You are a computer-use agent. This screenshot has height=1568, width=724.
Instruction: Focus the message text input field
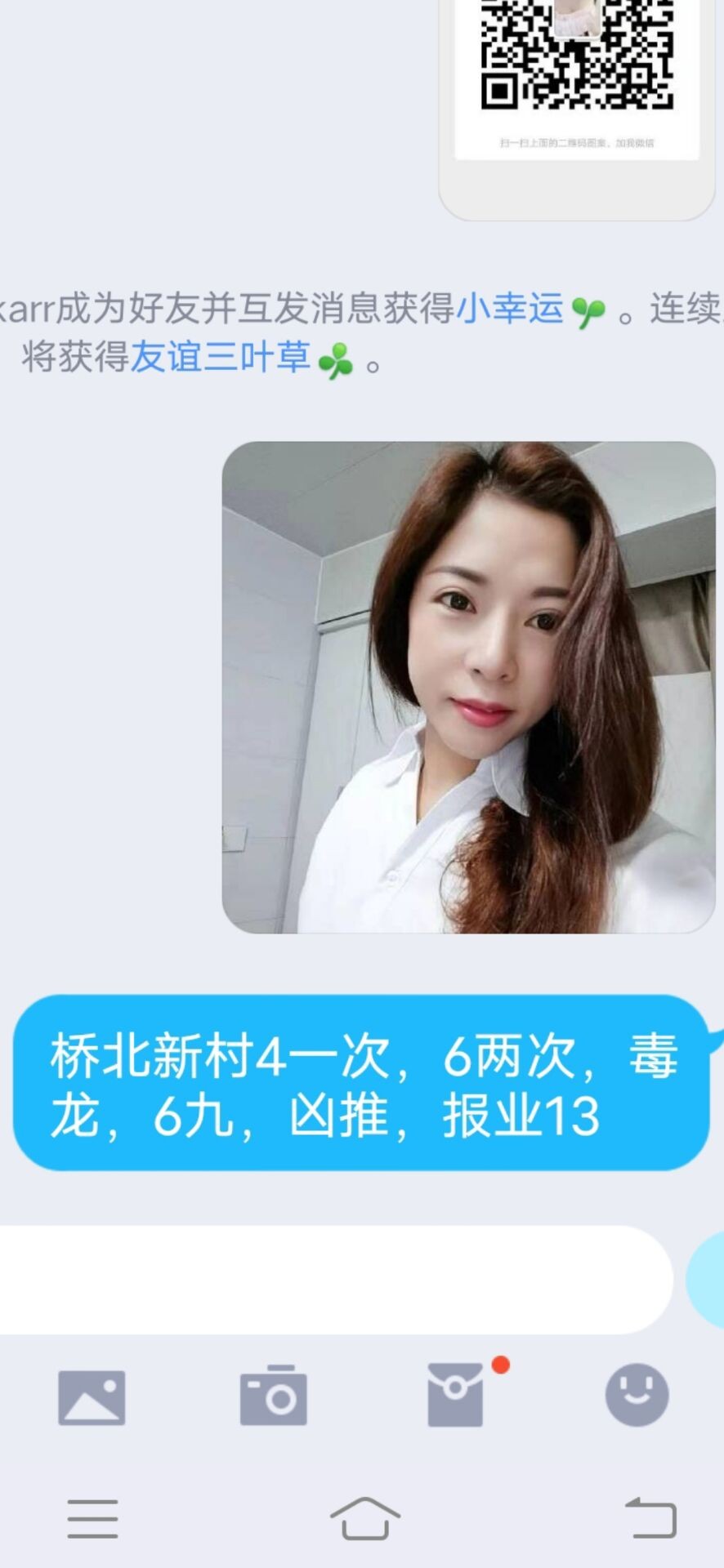327,1279
